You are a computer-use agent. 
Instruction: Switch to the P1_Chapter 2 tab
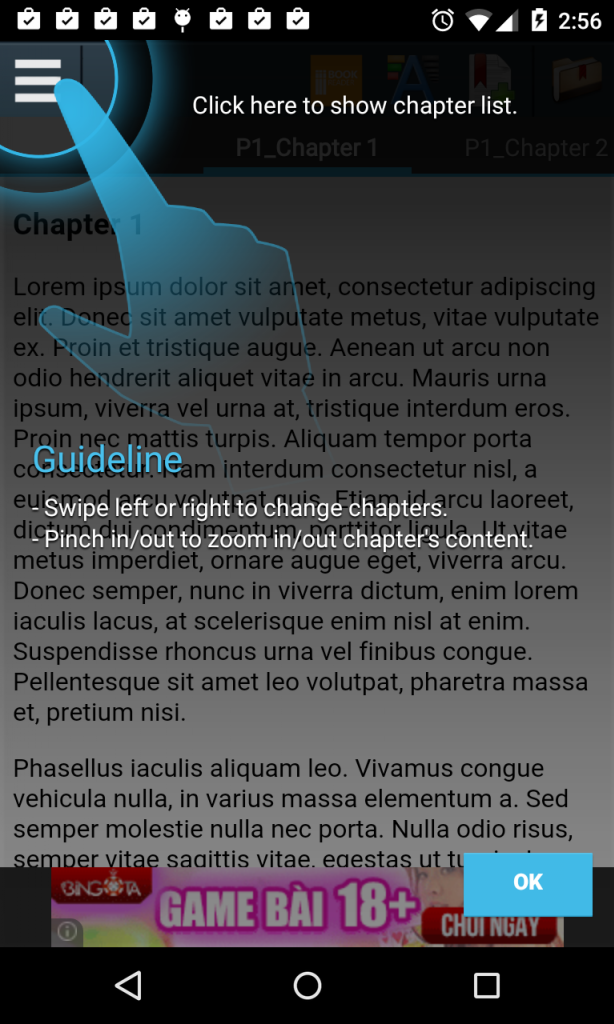535,148
